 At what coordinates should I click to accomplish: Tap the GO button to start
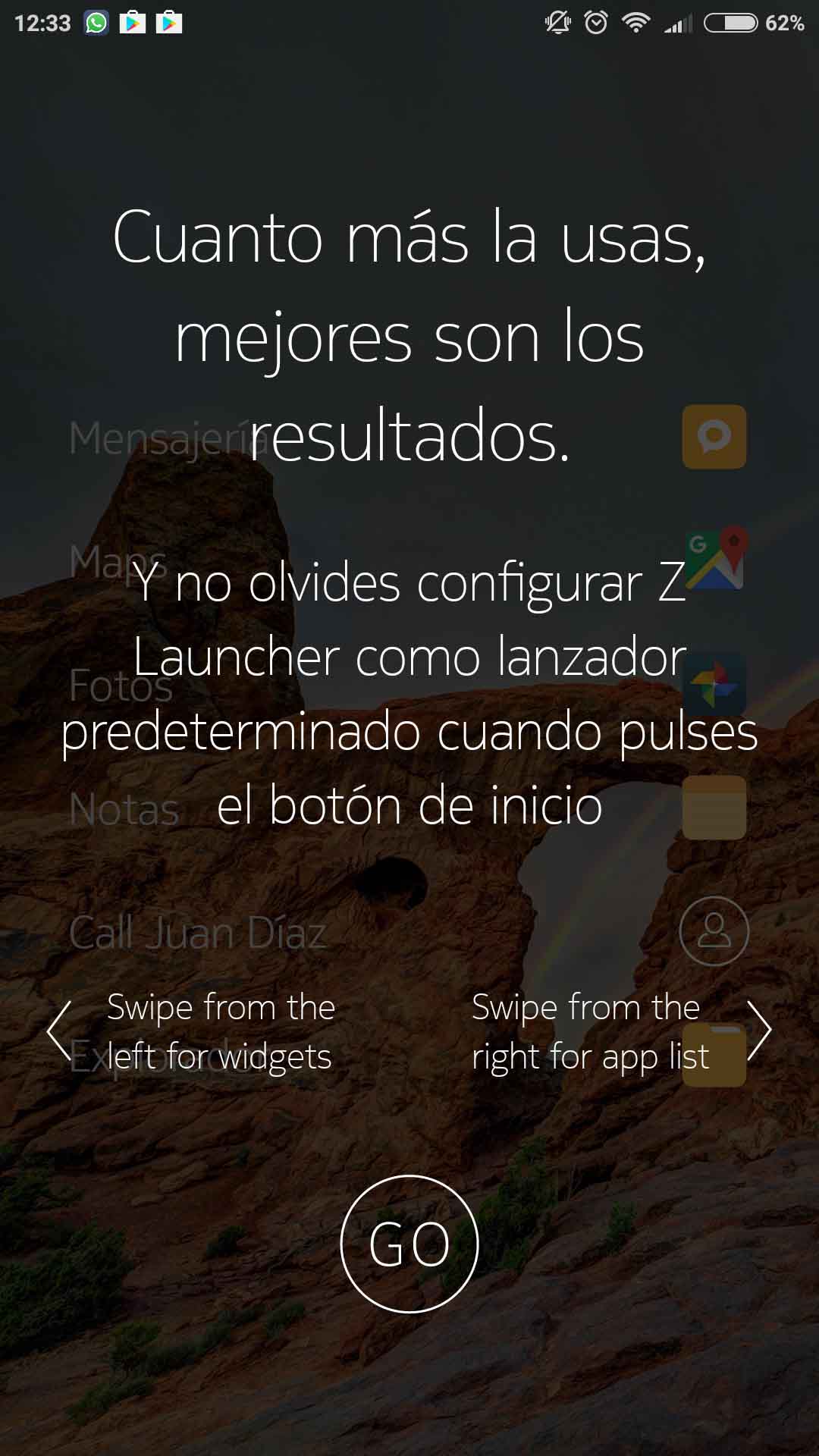(x=409, y=1244)
